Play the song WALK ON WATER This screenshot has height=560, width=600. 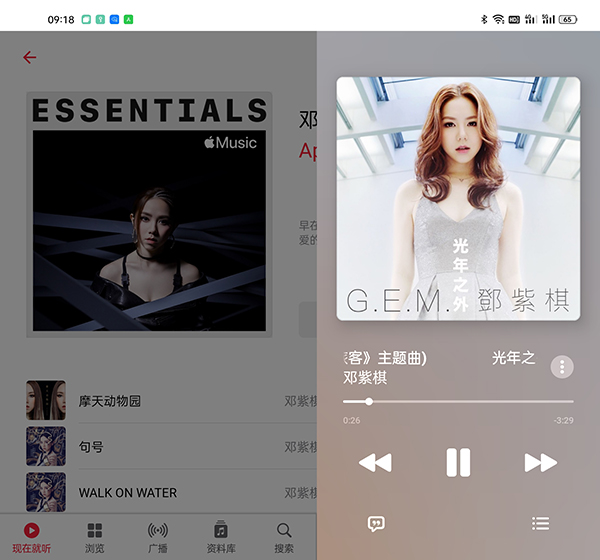point(128,493)
